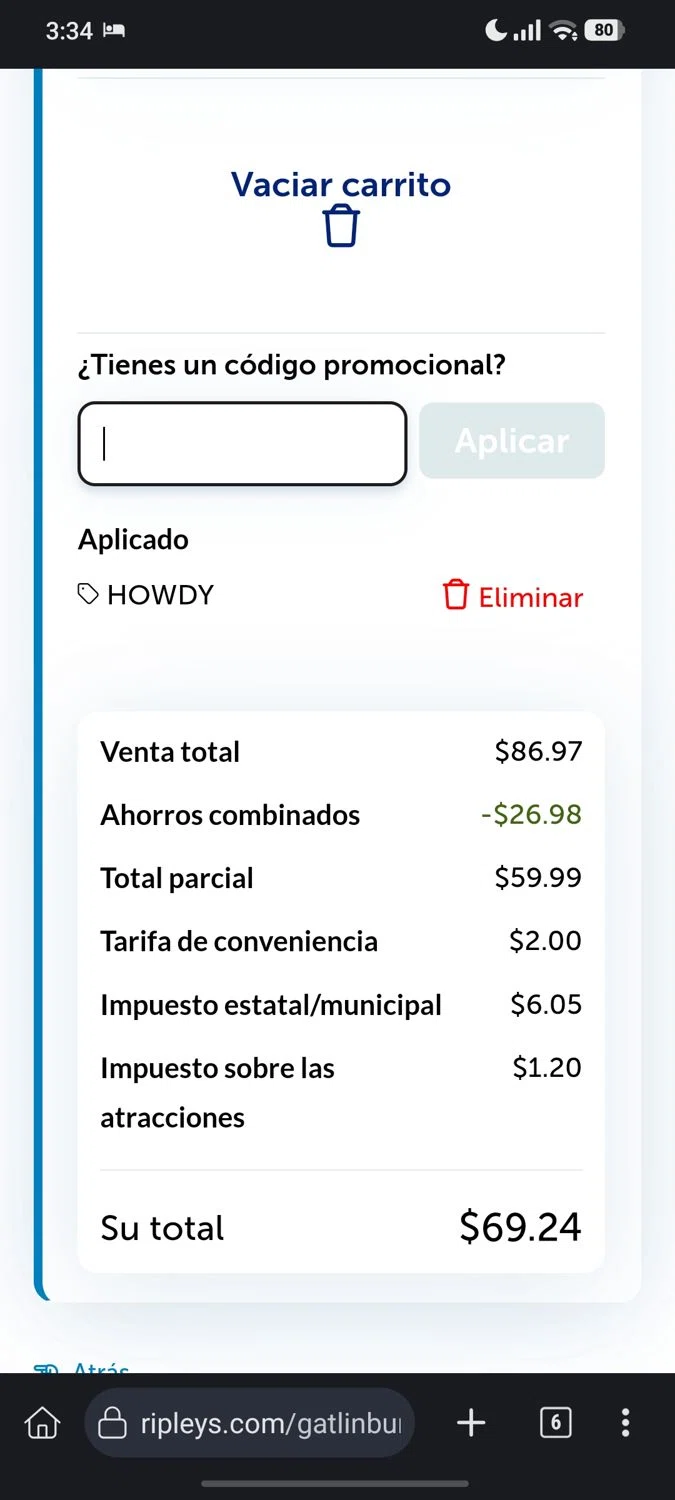Tap Vaciar carrito to empty the cart
Image resolution: width=675 pixels, height=1500 pixels.
coord(341,206)
